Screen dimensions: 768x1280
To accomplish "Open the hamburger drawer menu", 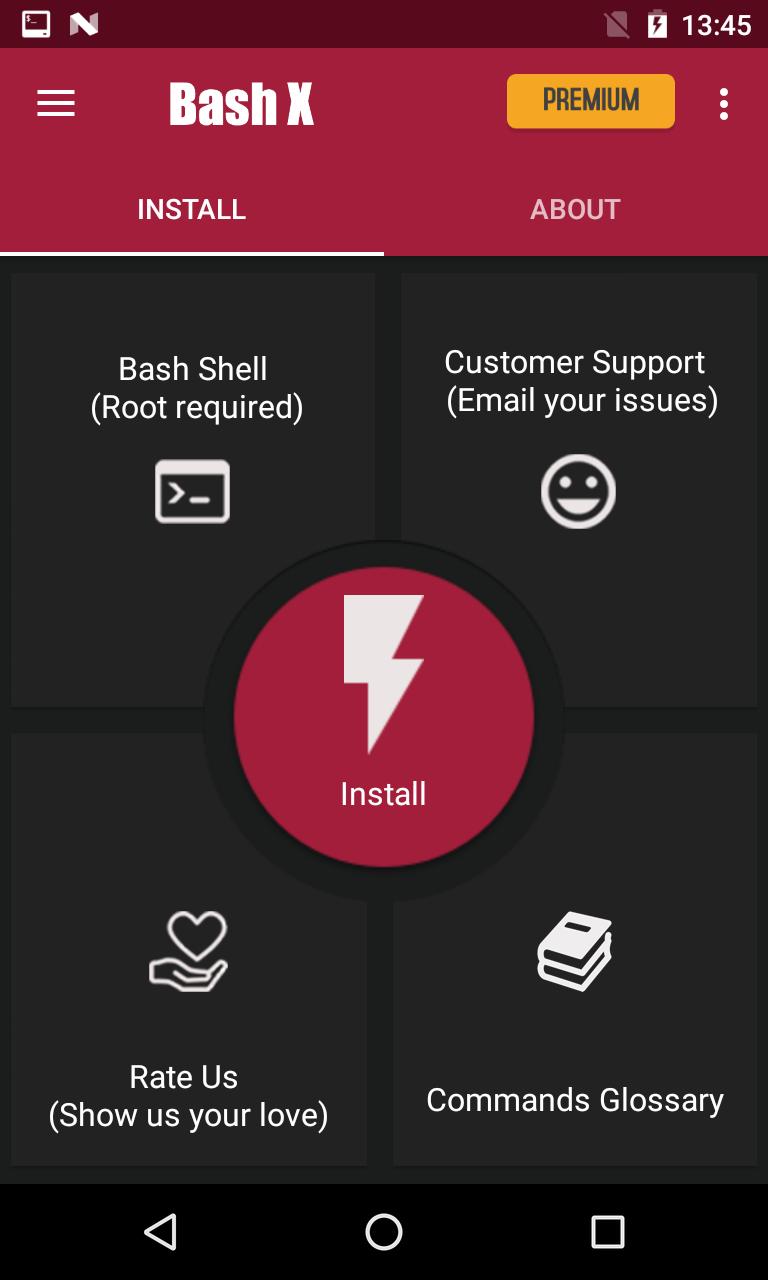I will [56, 103].
